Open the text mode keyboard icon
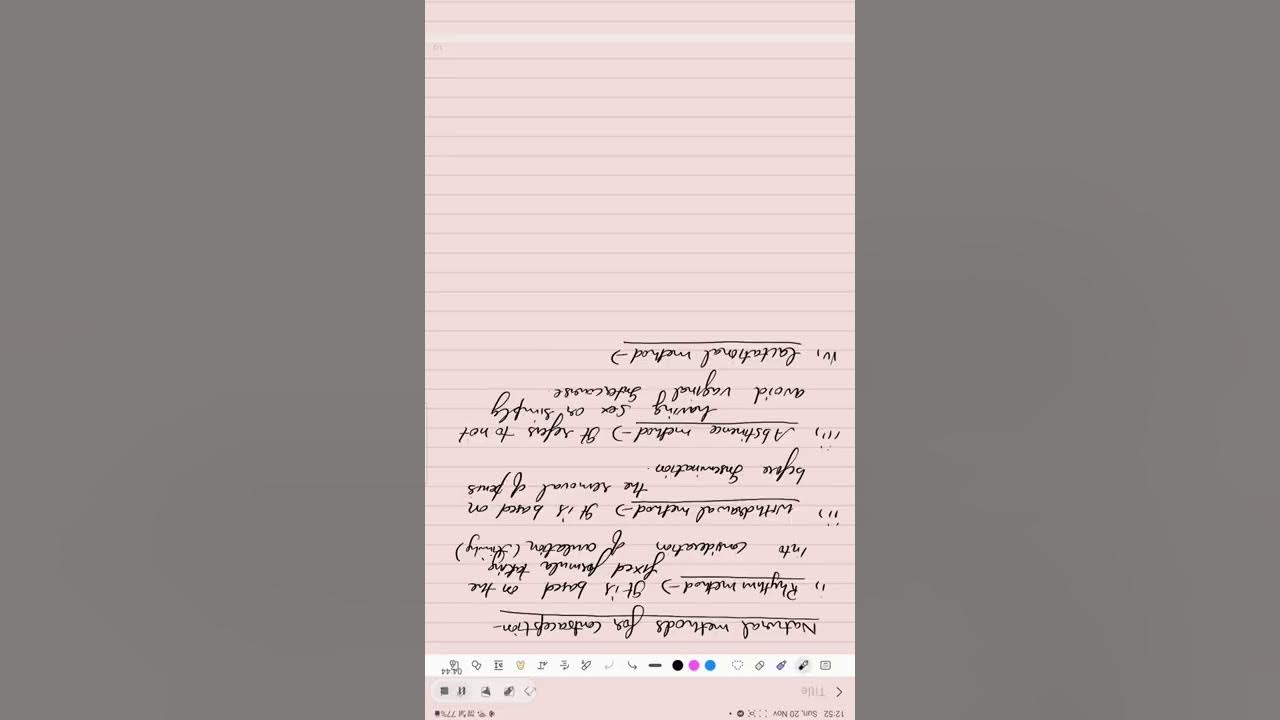 click(825, 665)
